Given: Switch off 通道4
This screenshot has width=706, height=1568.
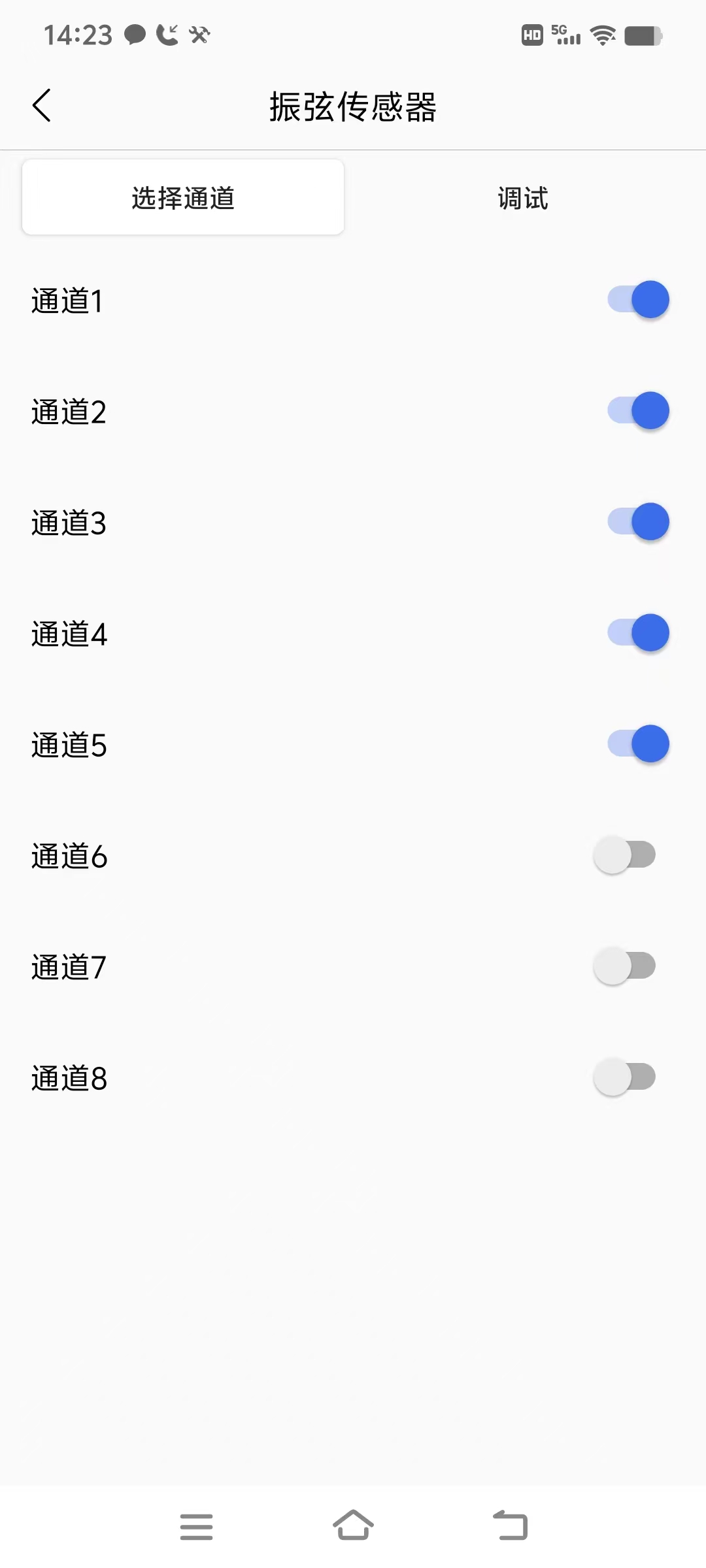Looking at the screenshot, I should (638, 633).
